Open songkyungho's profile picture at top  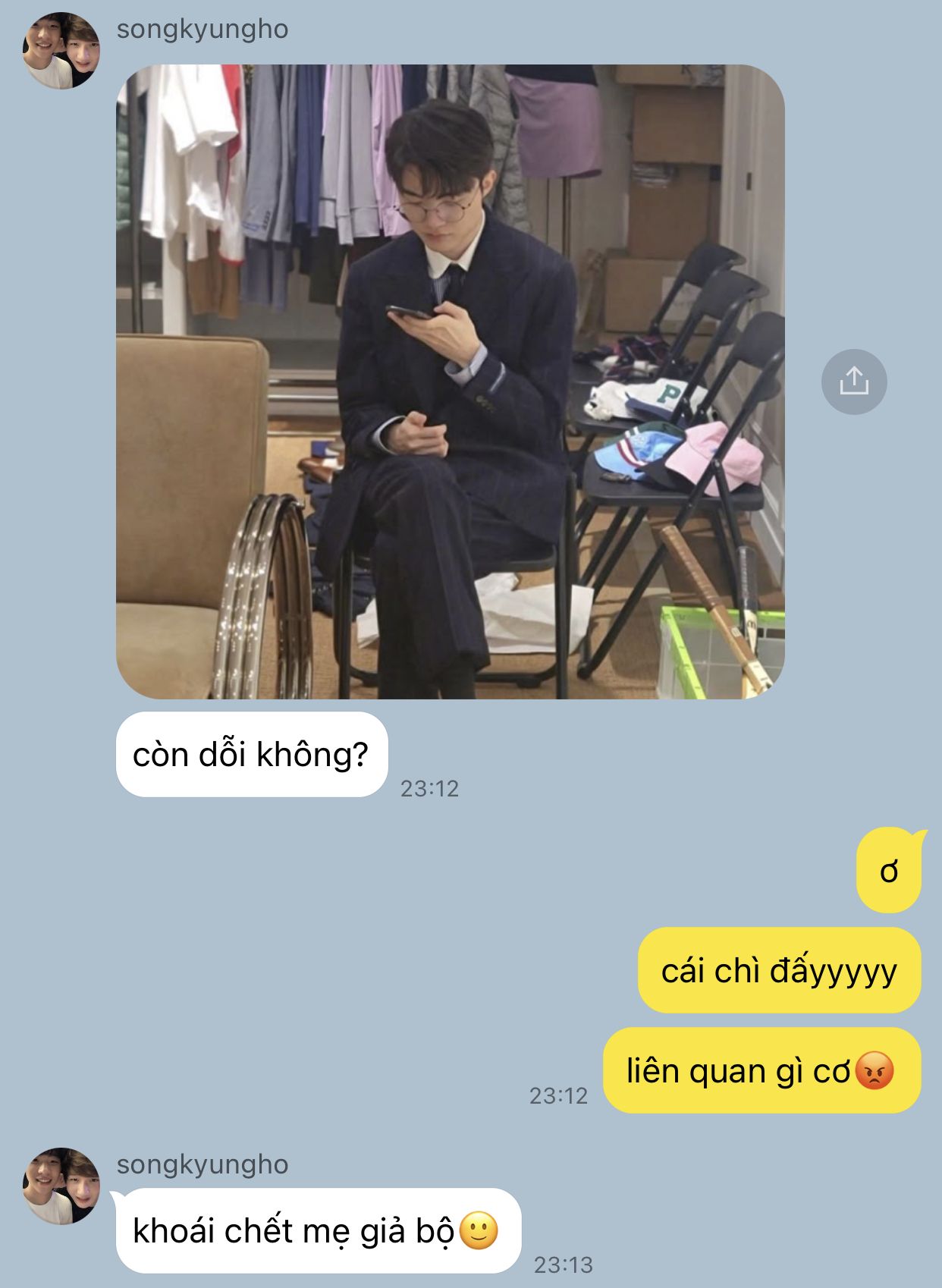[61, 51]
